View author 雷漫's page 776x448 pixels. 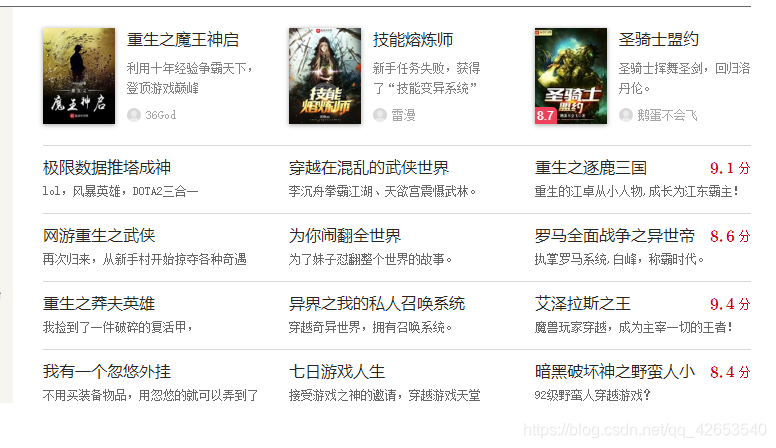click(x=403, y=115)
